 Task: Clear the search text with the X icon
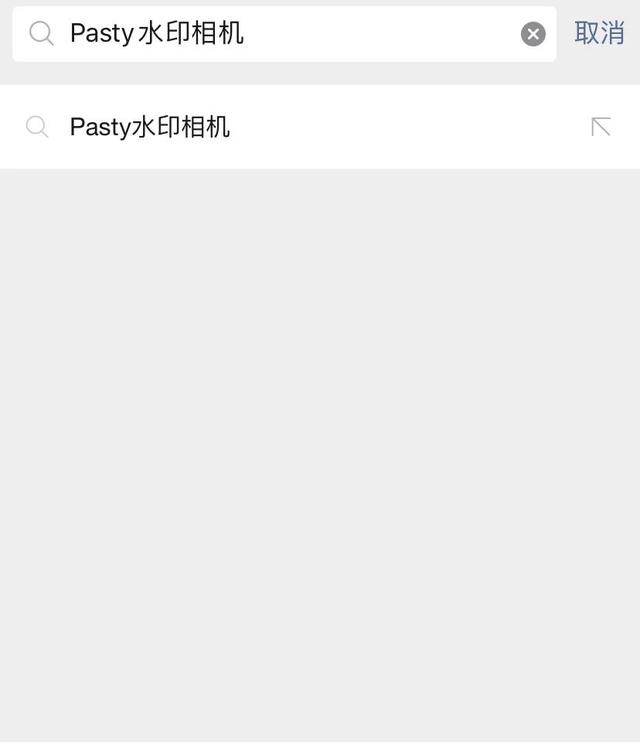pos(533,34)
